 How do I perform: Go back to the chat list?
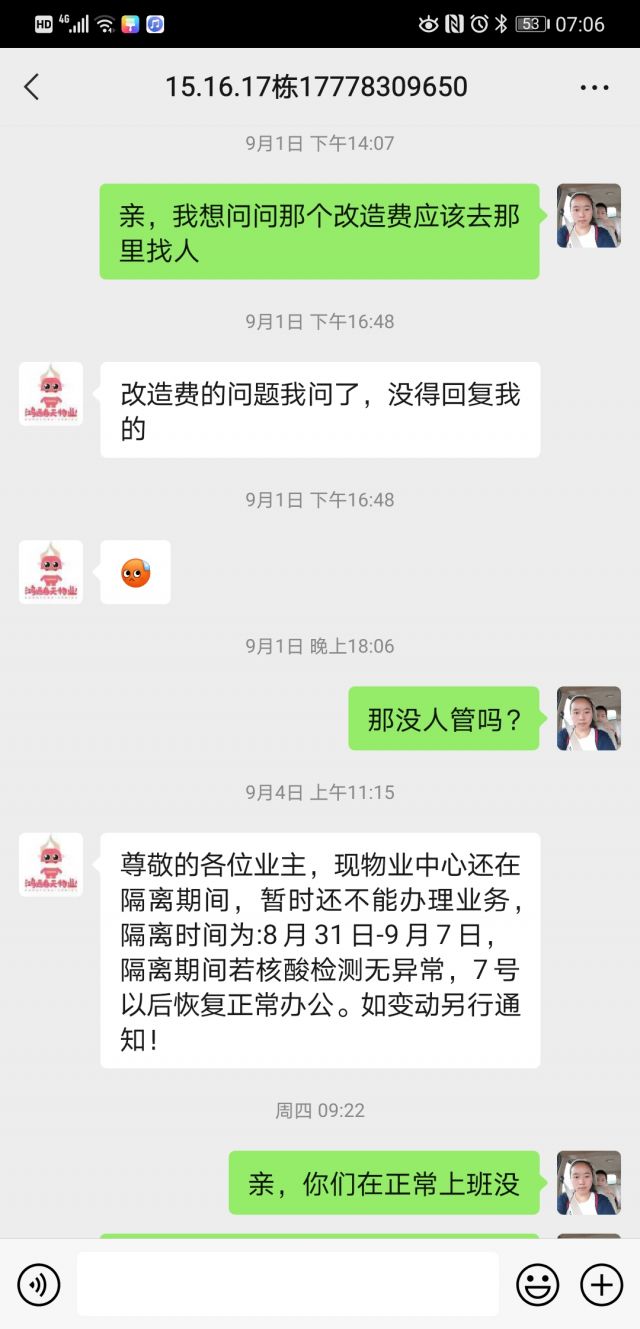point(32,87)
